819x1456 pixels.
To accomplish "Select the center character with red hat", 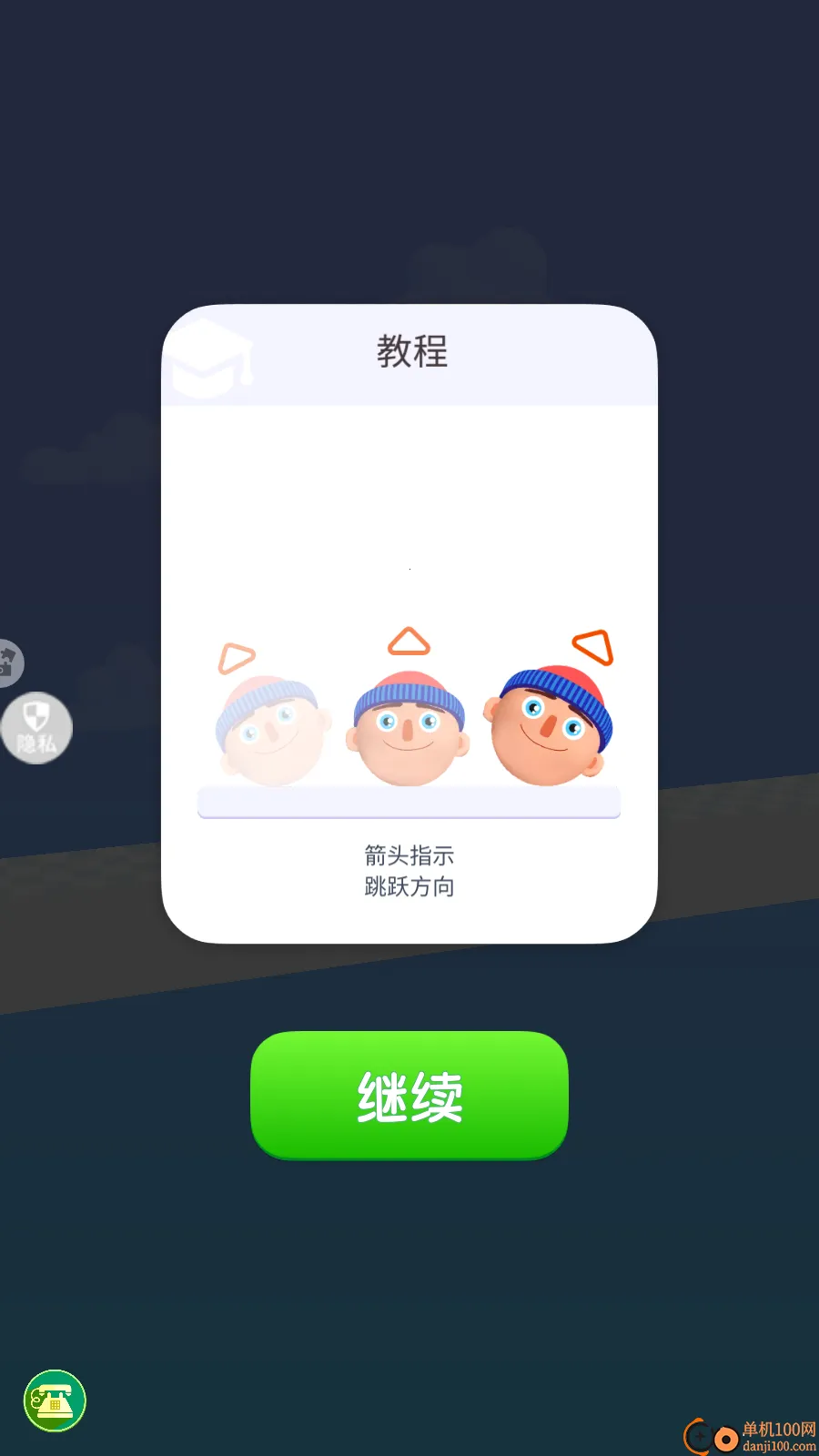I will 409,728.
